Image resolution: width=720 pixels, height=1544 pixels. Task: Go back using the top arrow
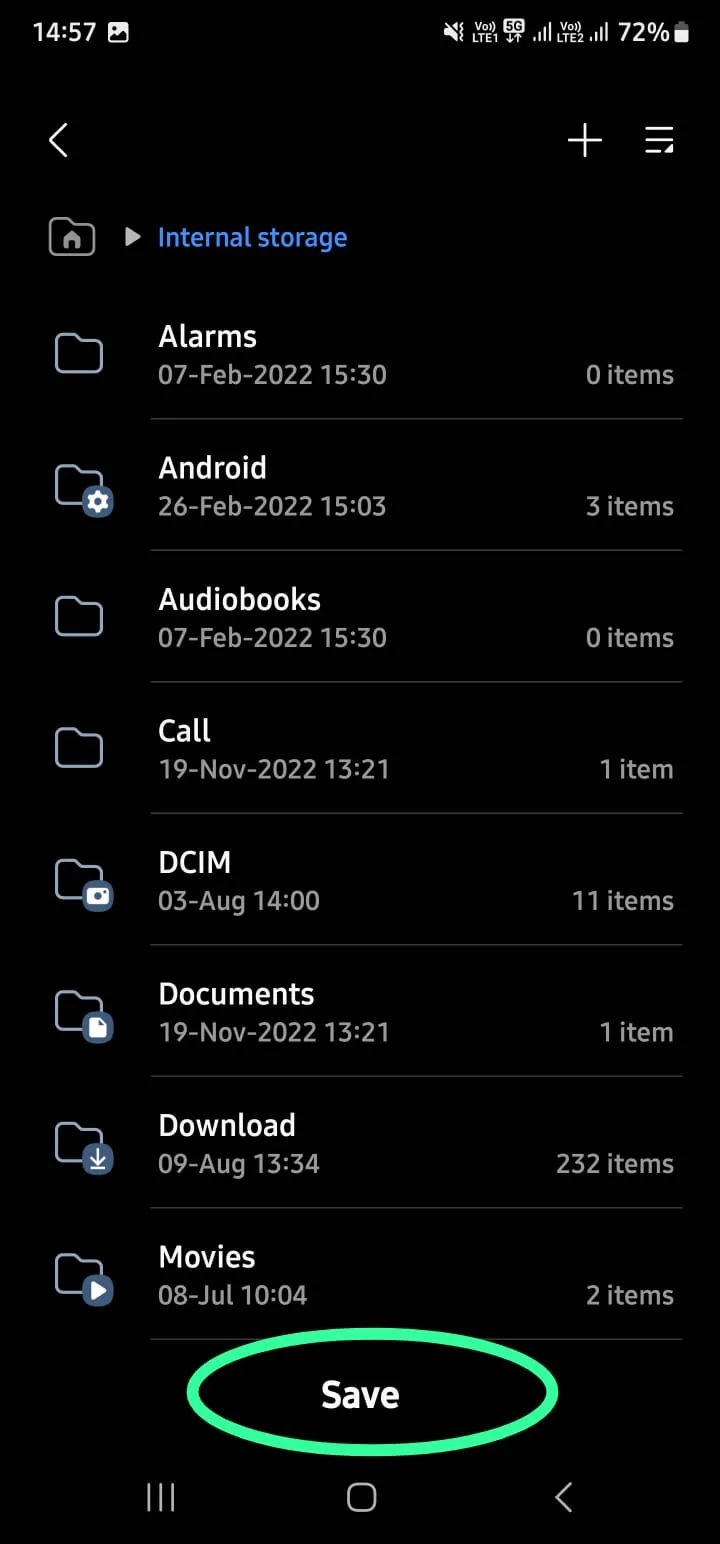point(59,141)
